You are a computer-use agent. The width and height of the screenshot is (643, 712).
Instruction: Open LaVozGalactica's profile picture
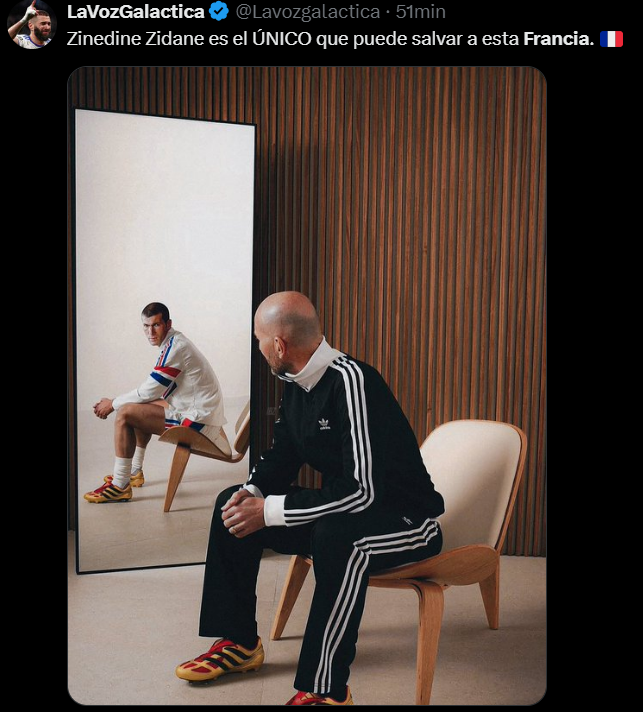tap(31, 24)
